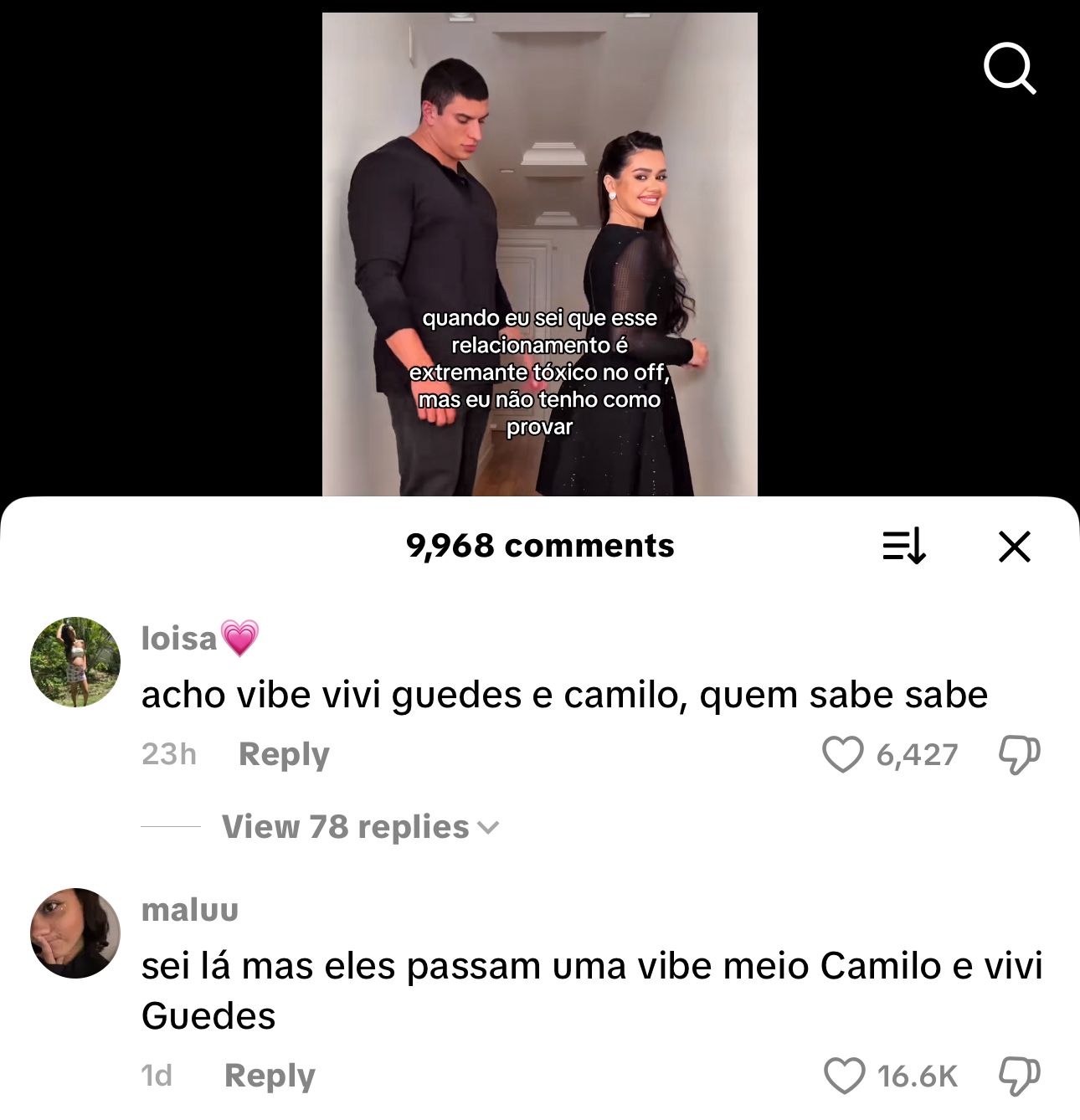Like loisa's comment

tap(842, 754)
